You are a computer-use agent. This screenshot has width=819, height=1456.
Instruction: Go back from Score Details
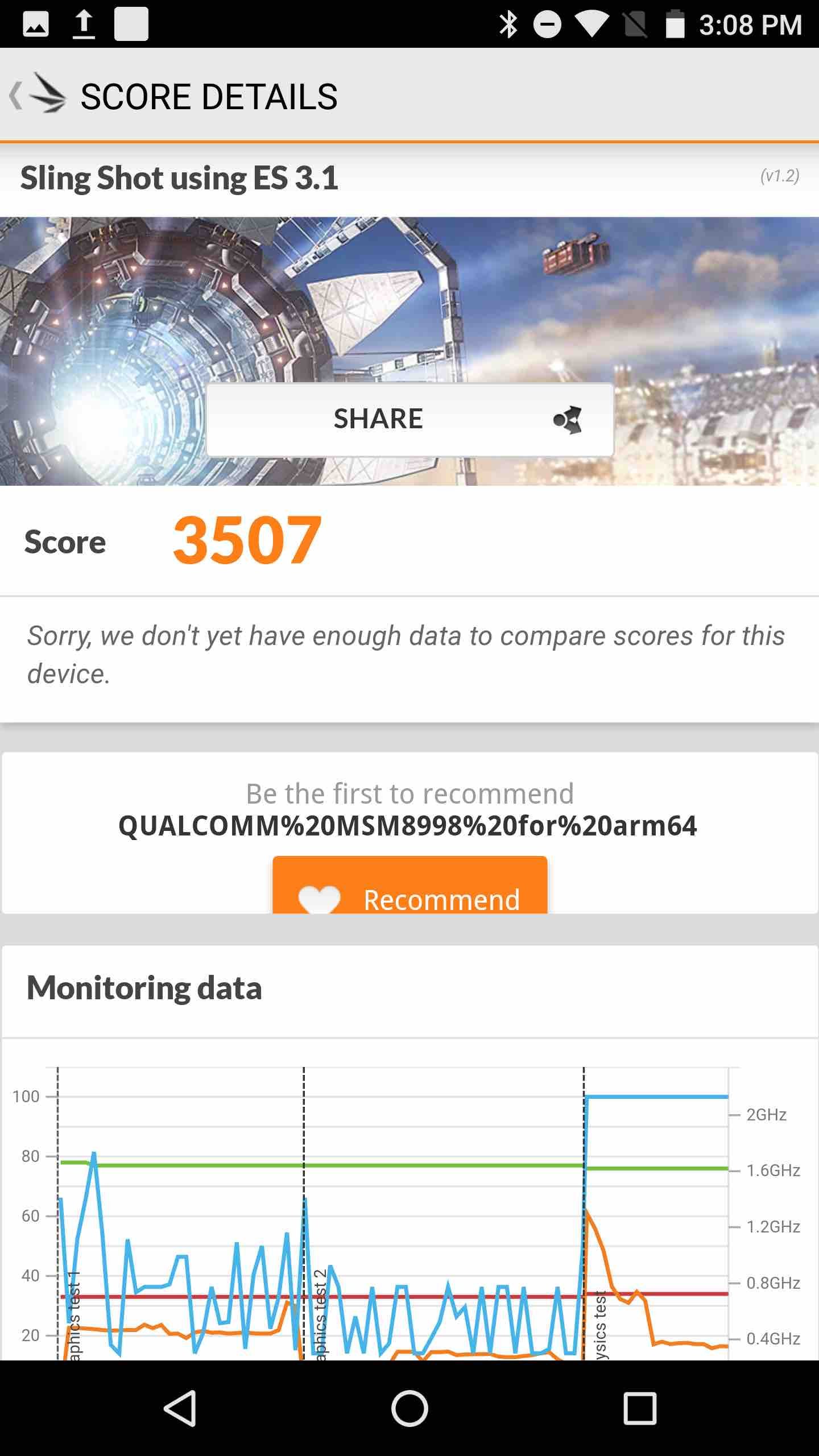(35, 96)
